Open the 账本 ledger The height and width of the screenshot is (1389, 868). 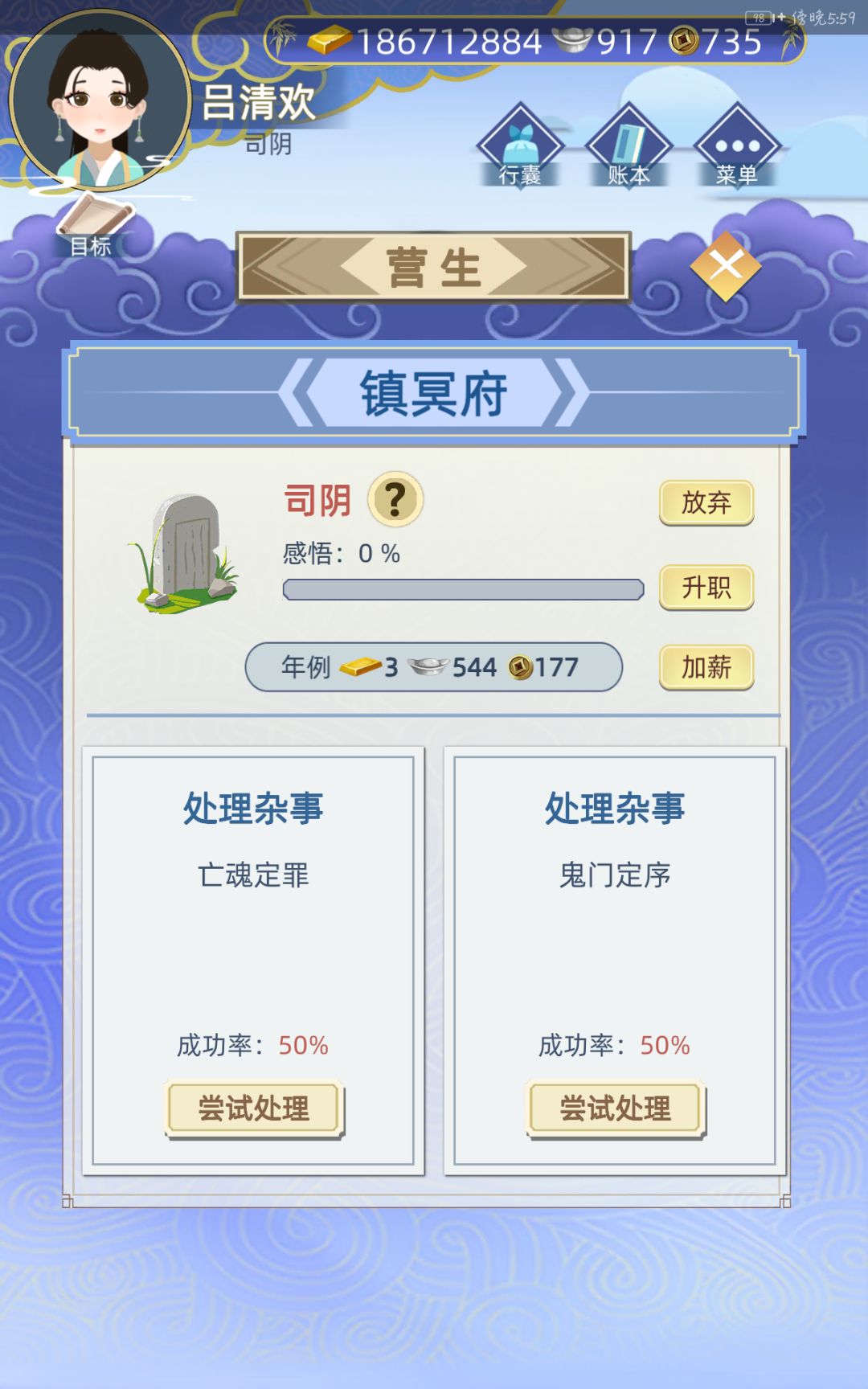pos(628,146)
